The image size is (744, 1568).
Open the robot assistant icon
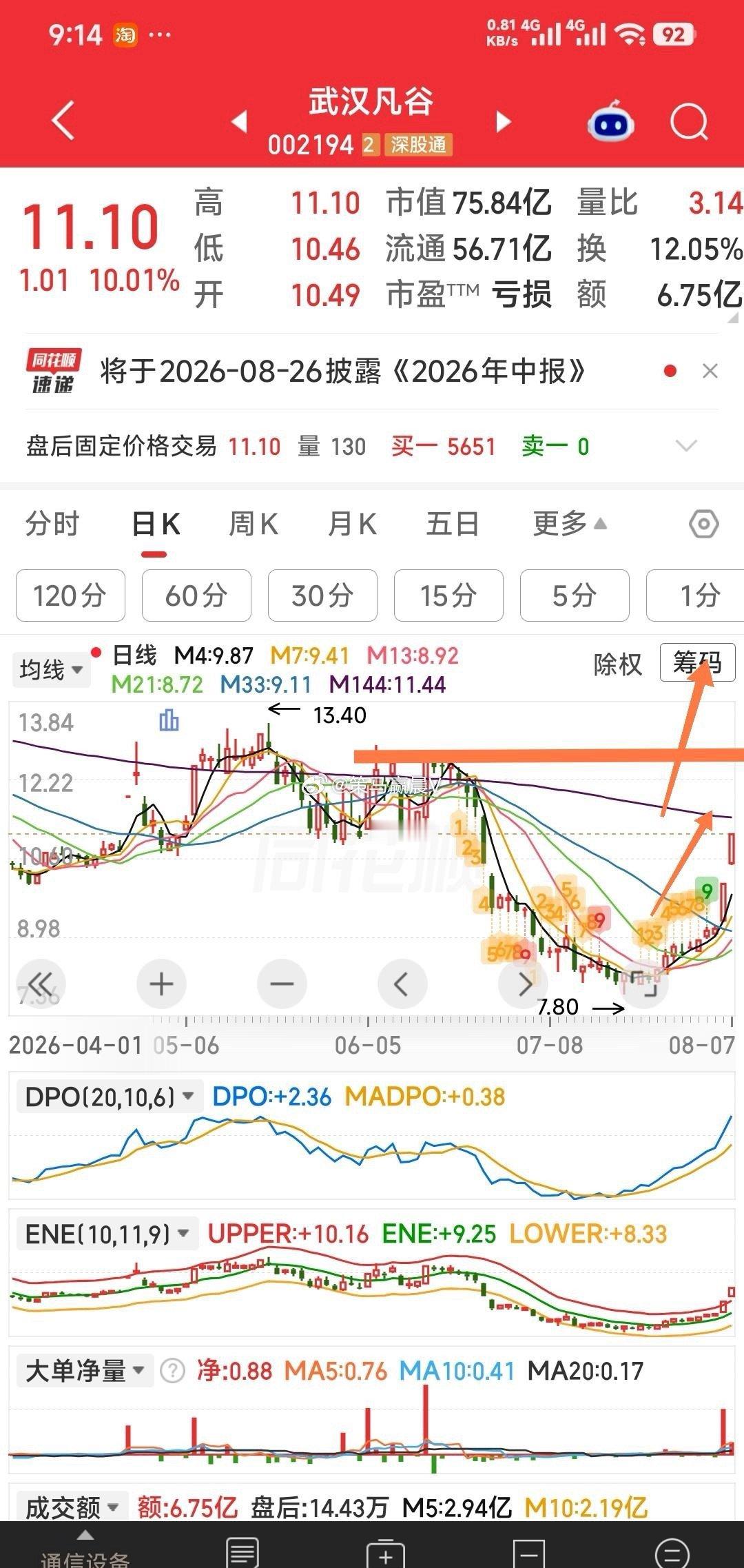point(610,121)
